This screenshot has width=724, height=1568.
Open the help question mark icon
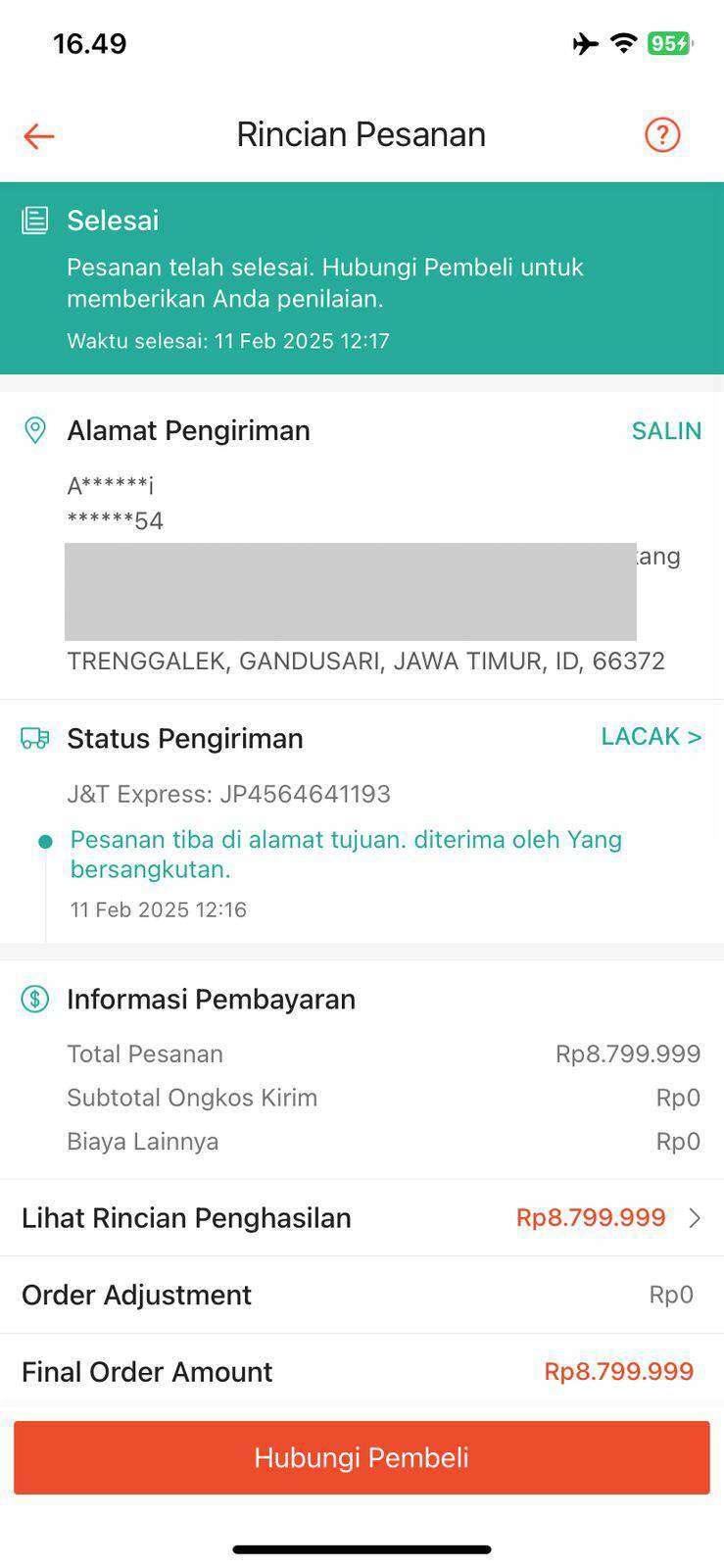[x=662, y=135]
